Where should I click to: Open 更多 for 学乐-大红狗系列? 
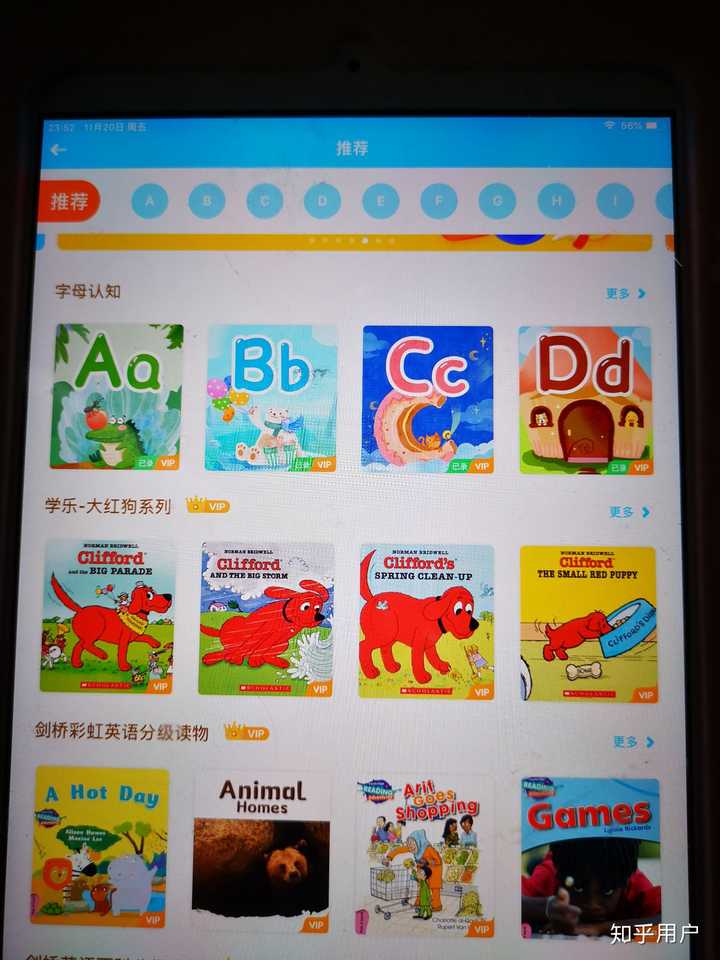pos(629,512)
